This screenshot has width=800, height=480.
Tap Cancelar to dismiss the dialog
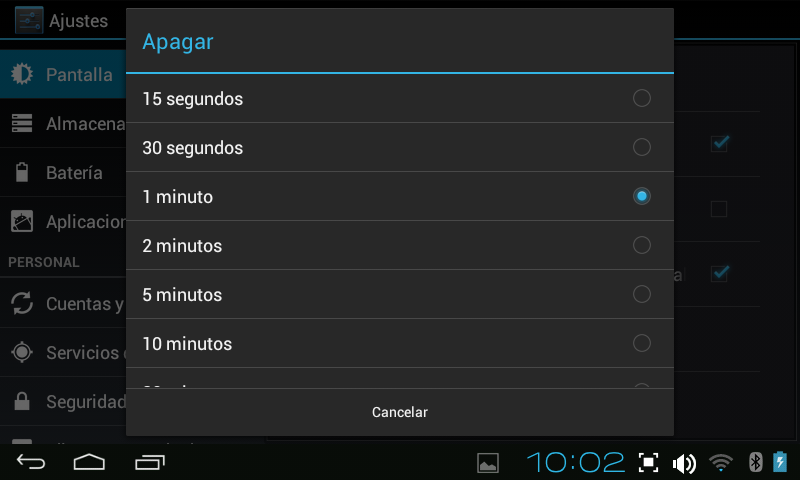[399, 412]
